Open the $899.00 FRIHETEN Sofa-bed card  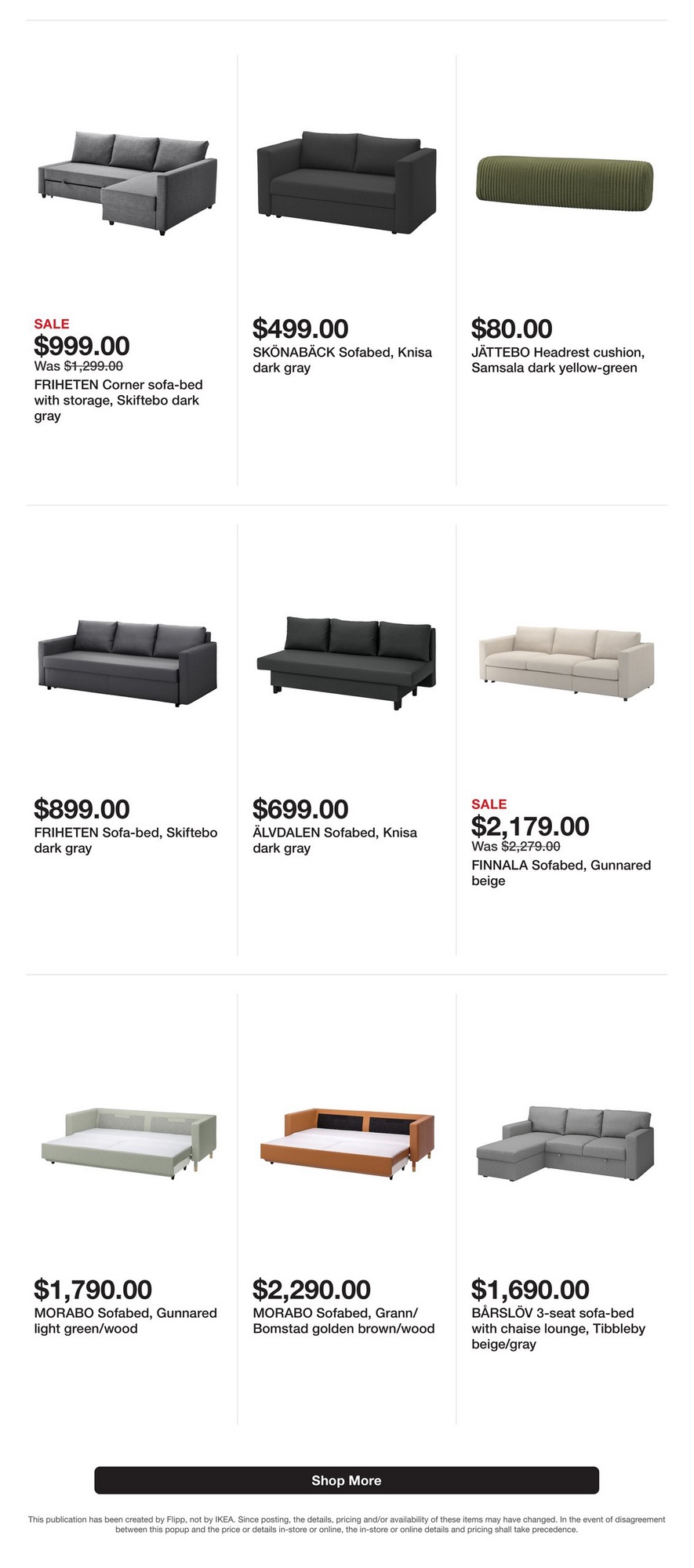[x=127, y=663]
